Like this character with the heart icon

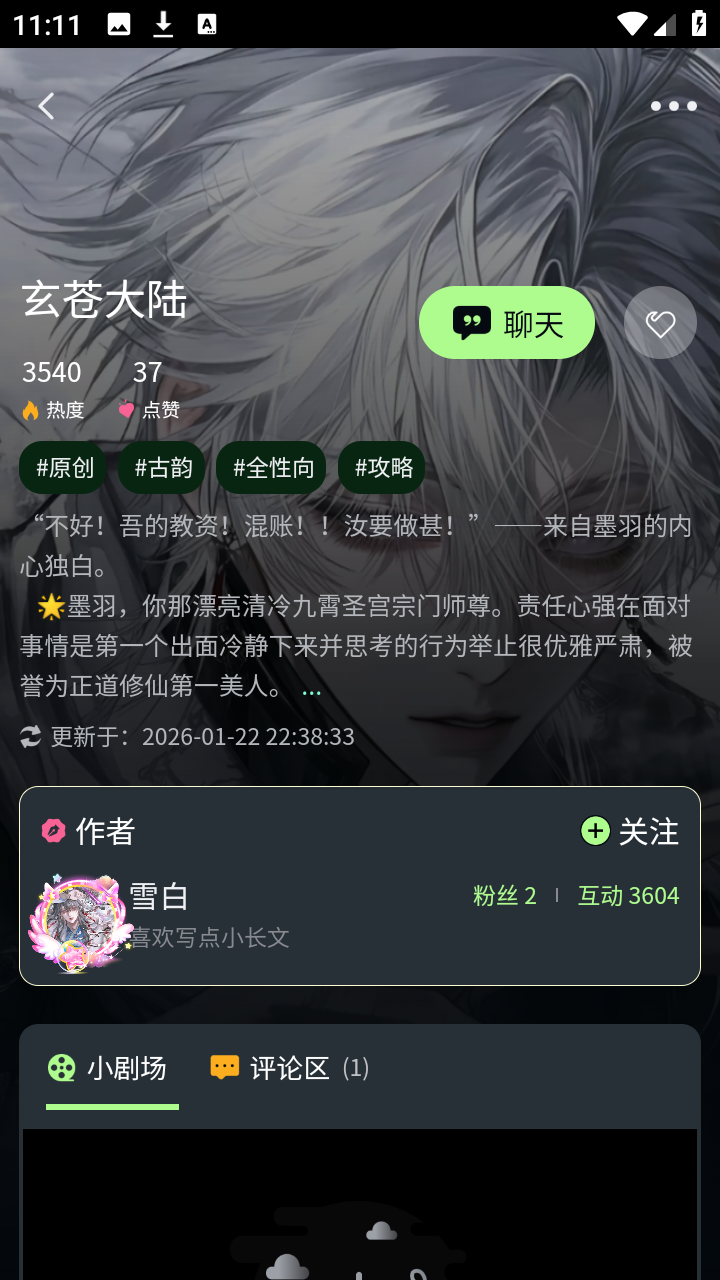[x=660, y=323]
